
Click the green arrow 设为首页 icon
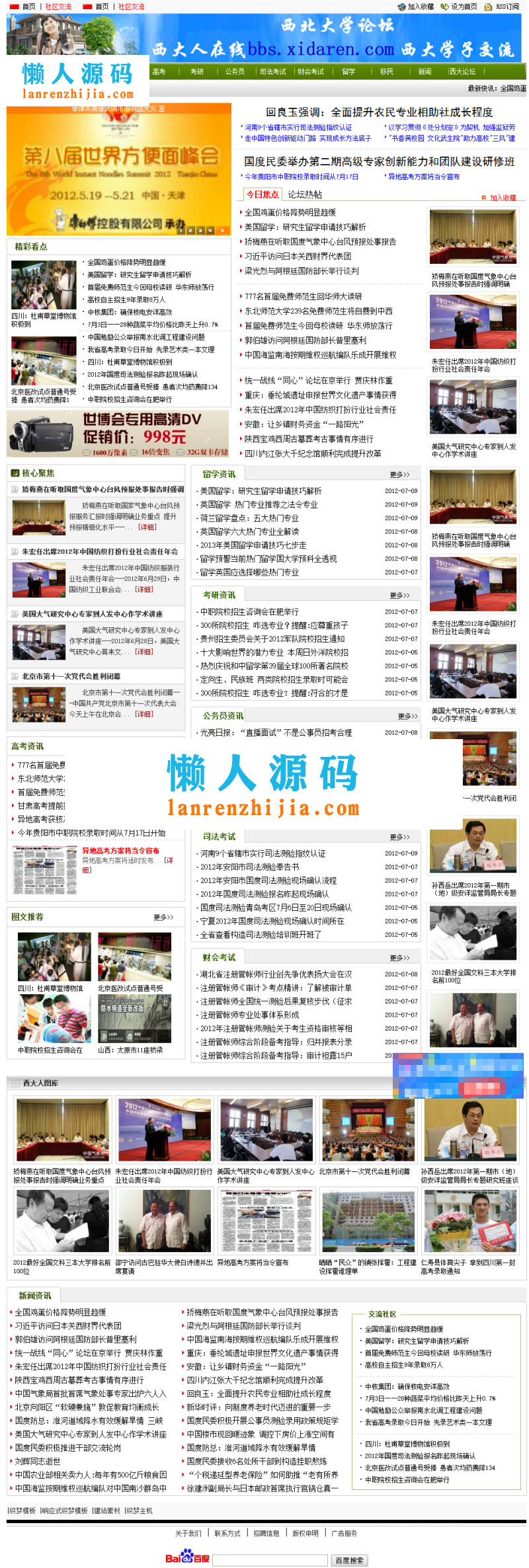(444, 7)
